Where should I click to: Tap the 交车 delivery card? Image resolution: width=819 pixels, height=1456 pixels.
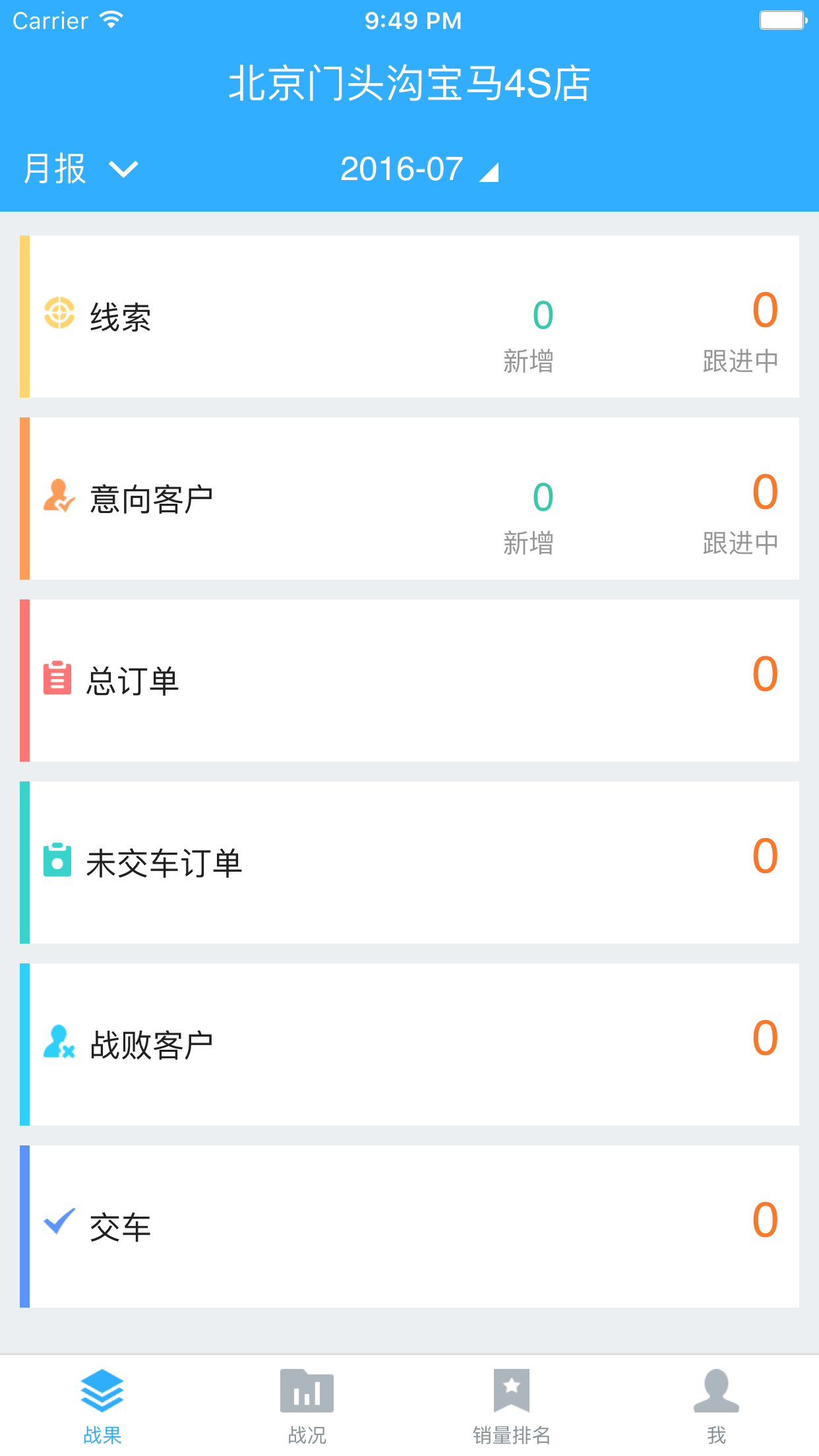409,1227
